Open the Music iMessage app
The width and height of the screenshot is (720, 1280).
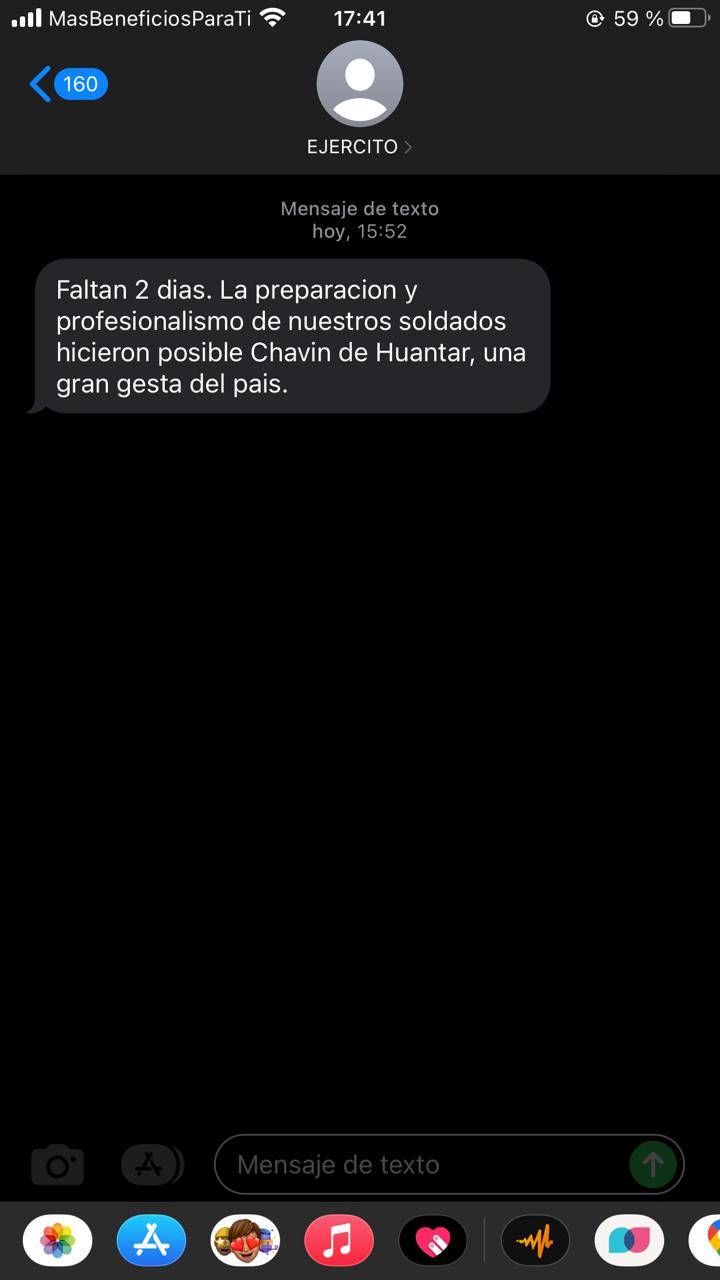(x=339, y=1242)
